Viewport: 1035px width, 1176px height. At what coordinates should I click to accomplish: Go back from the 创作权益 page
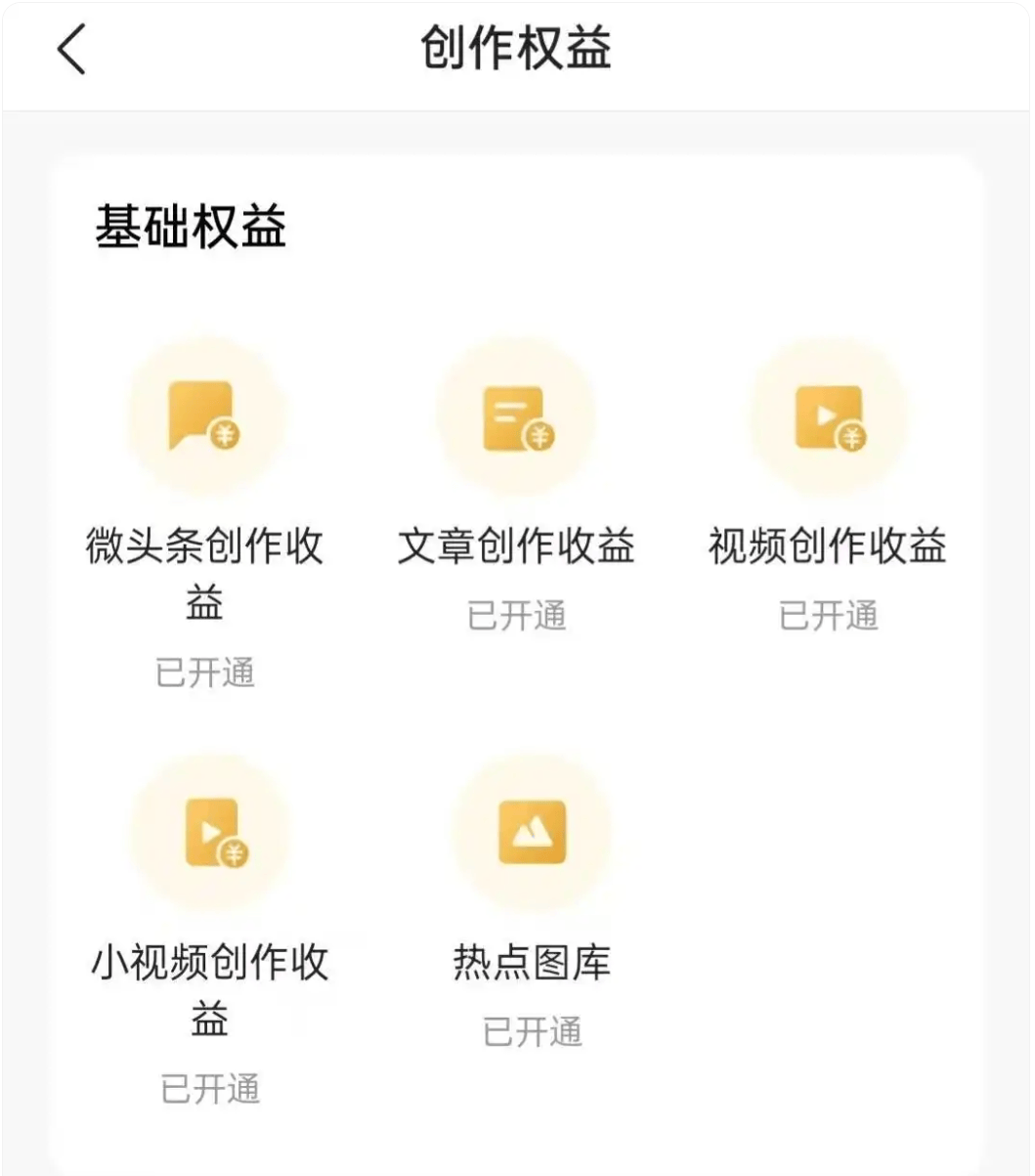coord(72,50)
